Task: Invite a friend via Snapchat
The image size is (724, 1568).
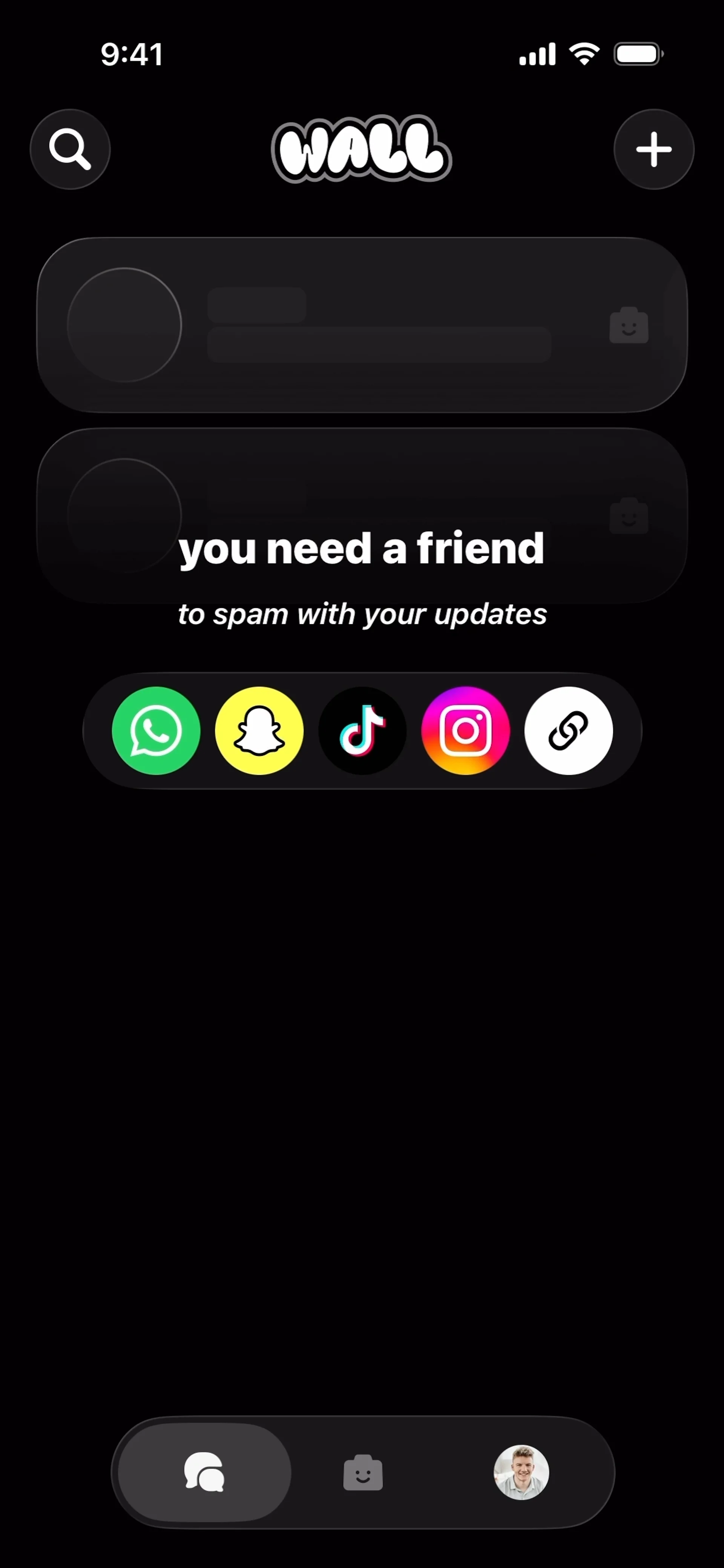Action: [x=259, y=730]
